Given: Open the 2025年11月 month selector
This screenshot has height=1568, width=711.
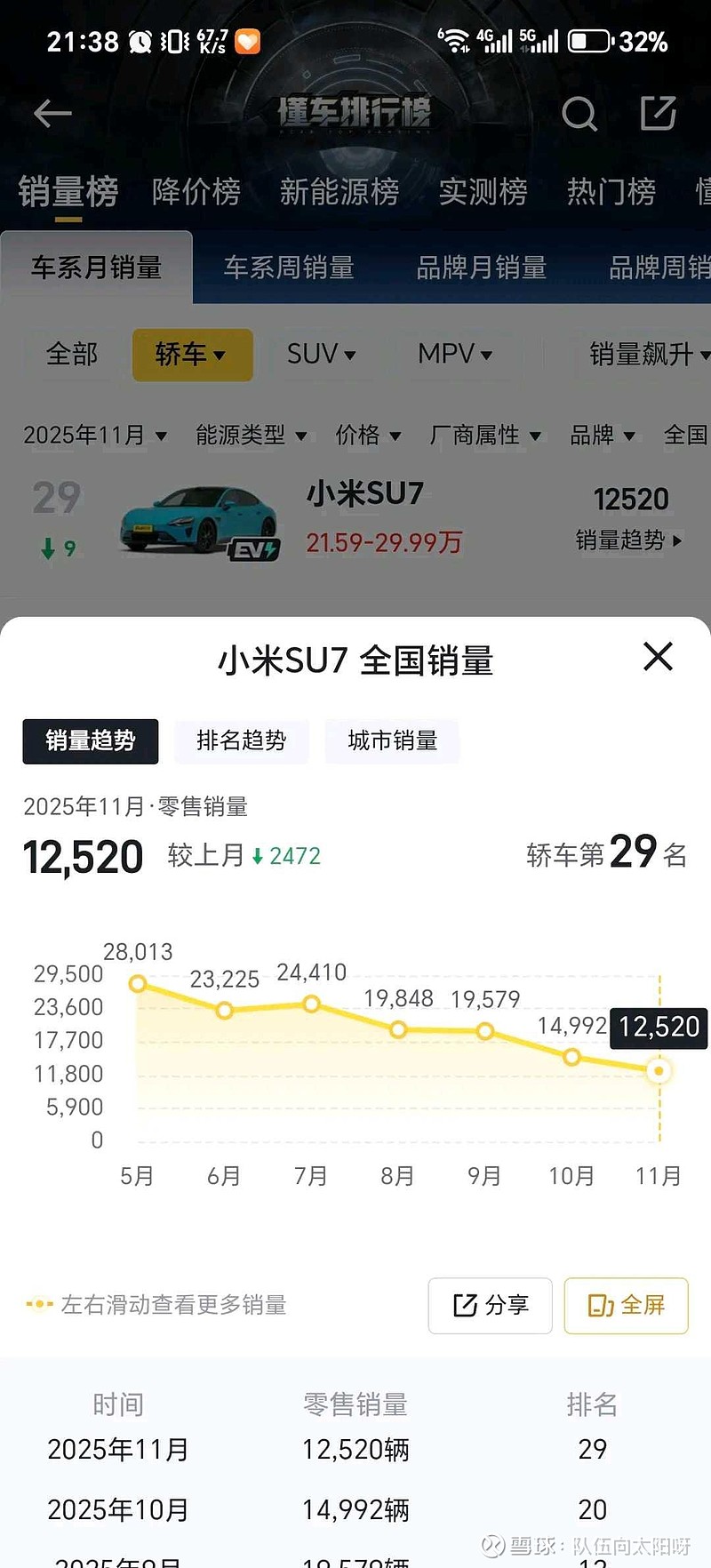Looking at the screenshot, I should coord(92,436).
